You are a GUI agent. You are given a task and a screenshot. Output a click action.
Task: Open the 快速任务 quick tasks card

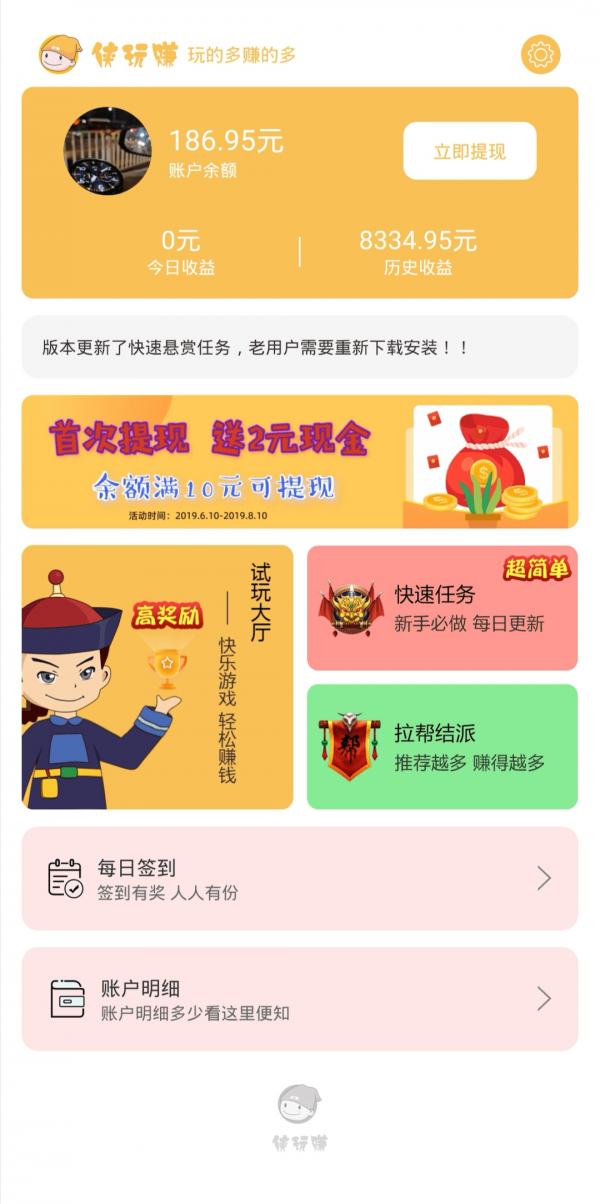click(x=441, y=608)
